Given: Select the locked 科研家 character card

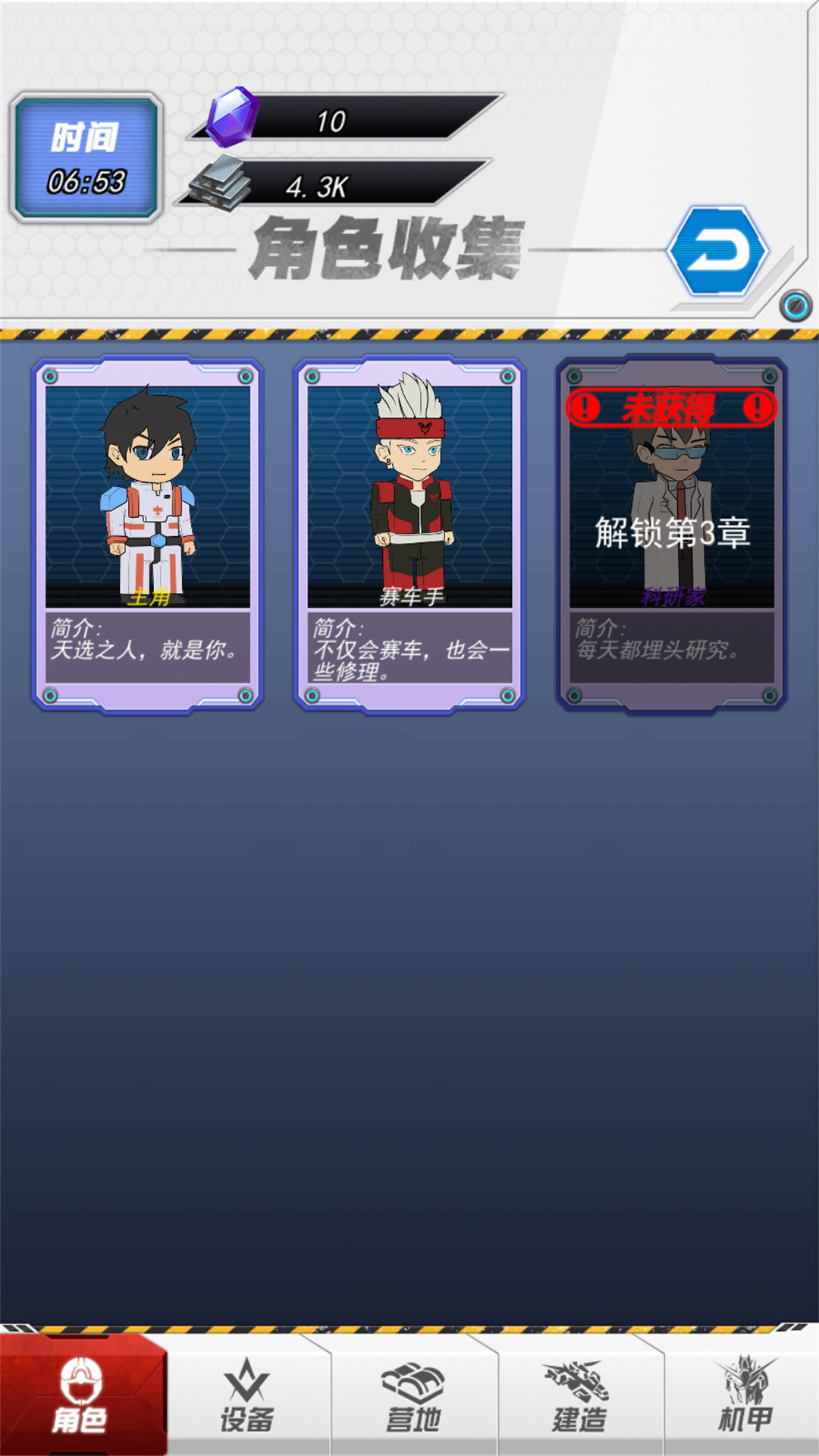Looking at the screenshot, I should 671,534.
